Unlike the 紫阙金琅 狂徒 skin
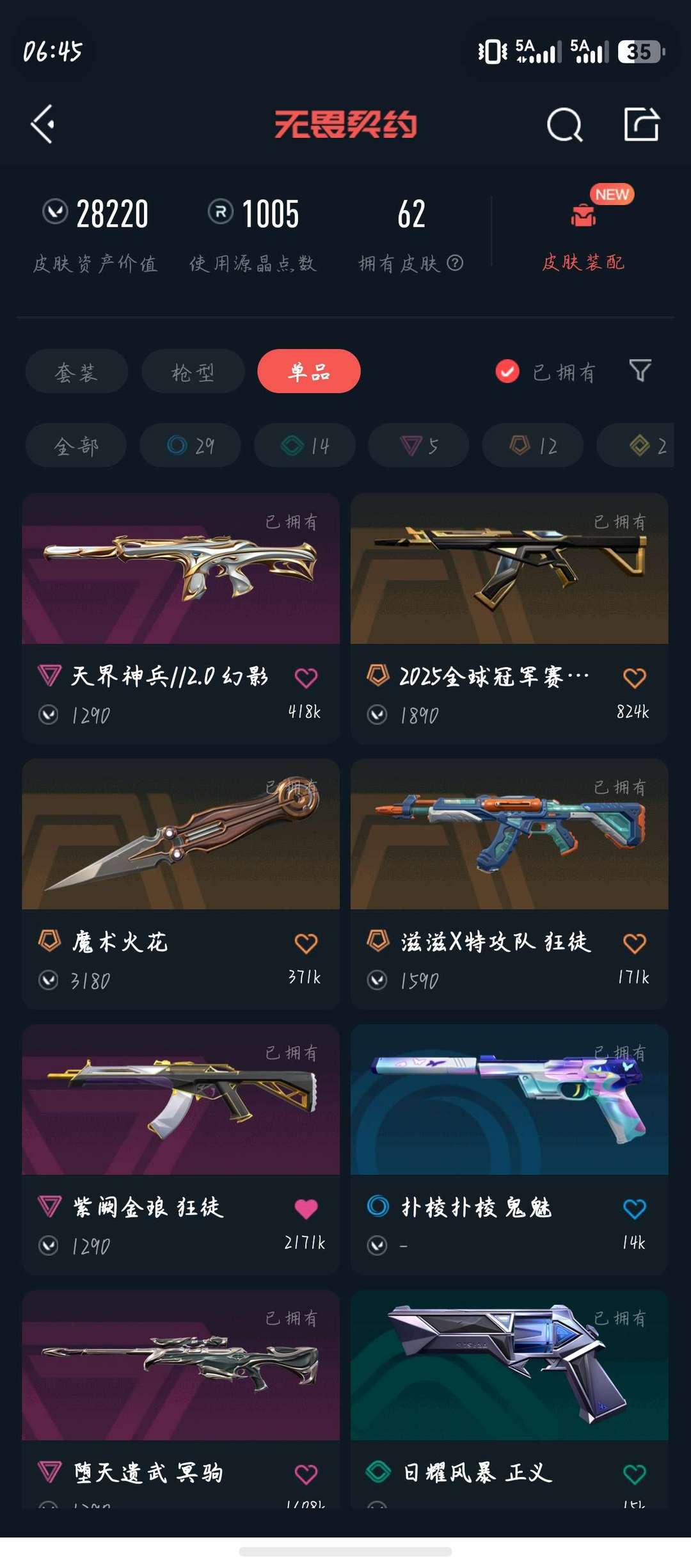Viewport: 691px width, 1568px height. point(306,1209)
